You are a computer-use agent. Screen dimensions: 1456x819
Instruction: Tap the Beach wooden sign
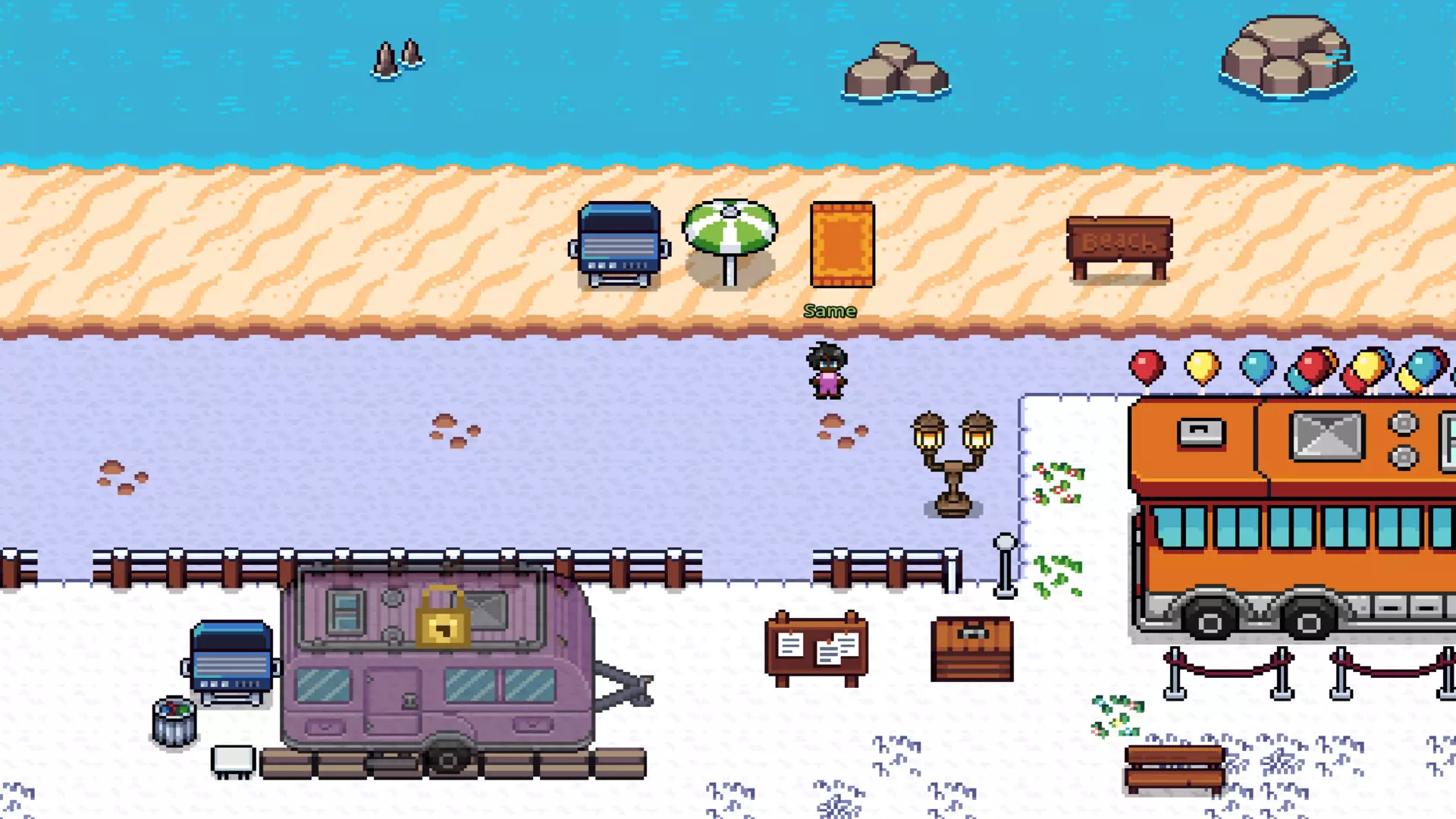(x=1119, y=248)
